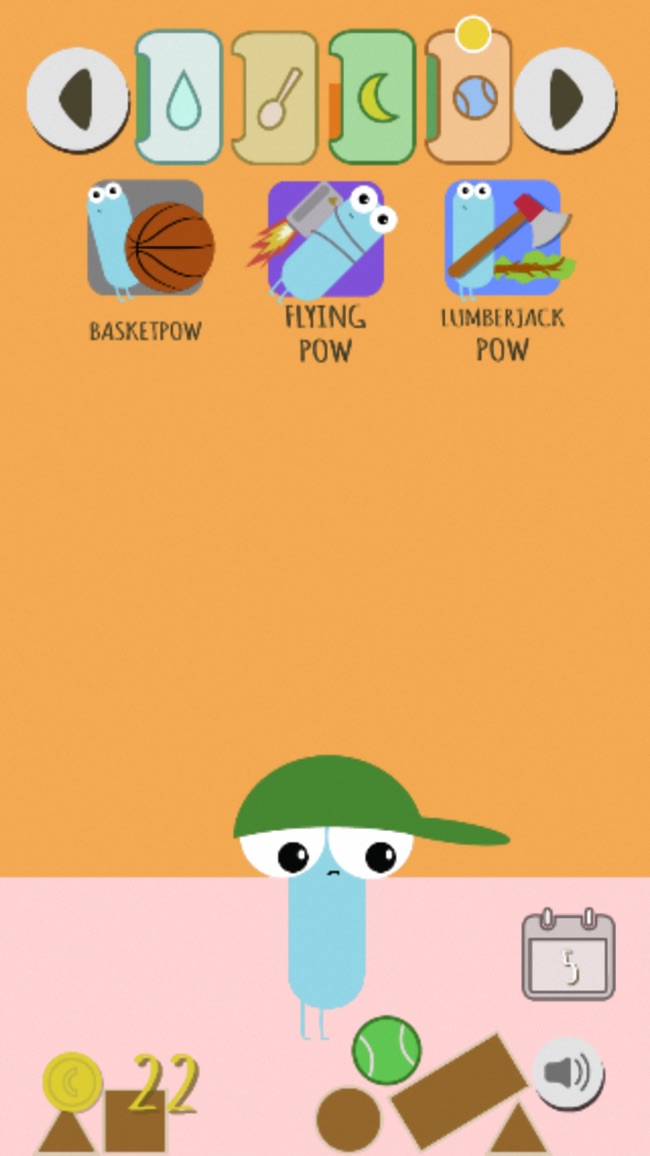Tap the green tennis ball toy
Screen dimensions: 650x1156
tap(387, 1050)
